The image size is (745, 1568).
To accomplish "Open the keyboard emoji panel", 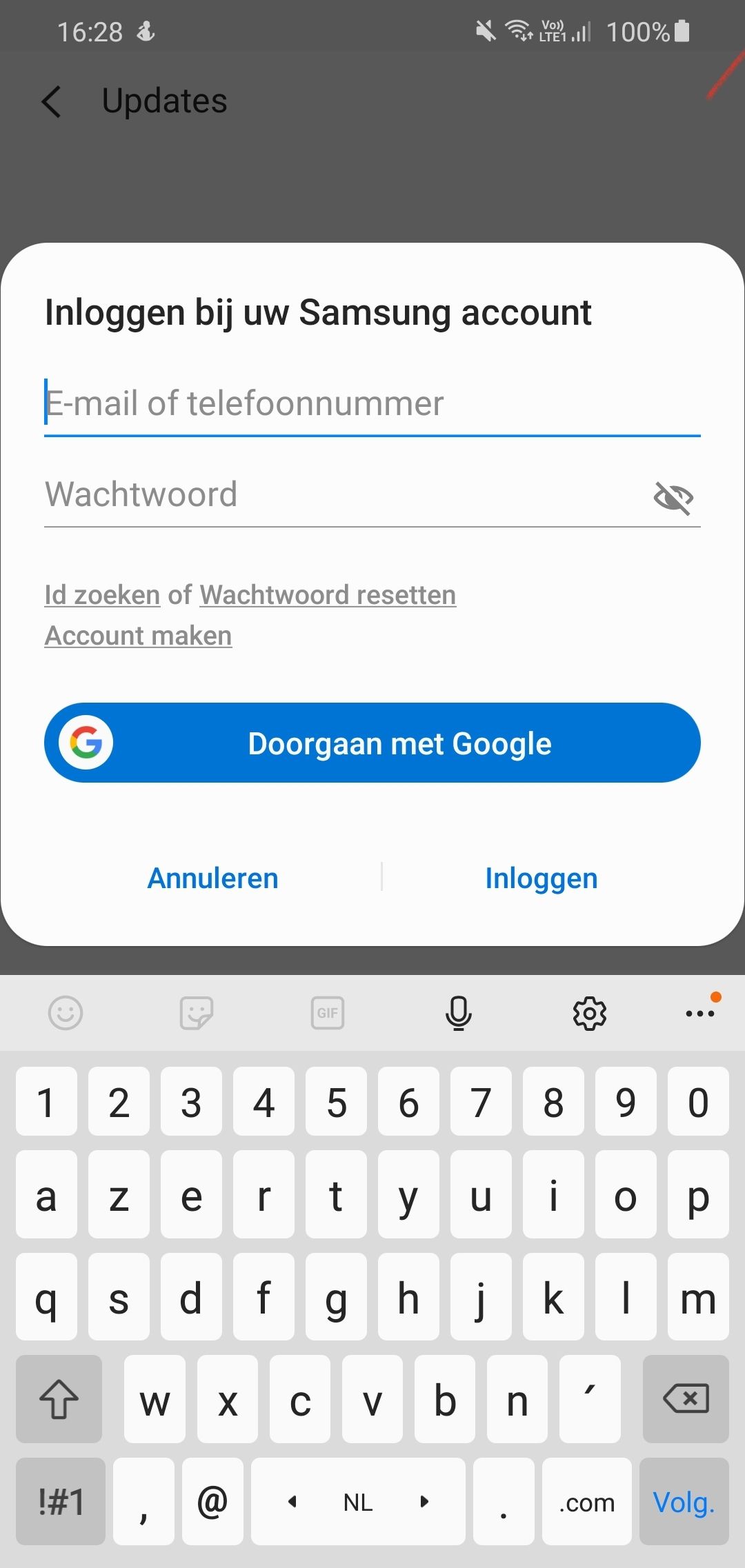I will coord(66,1014).
